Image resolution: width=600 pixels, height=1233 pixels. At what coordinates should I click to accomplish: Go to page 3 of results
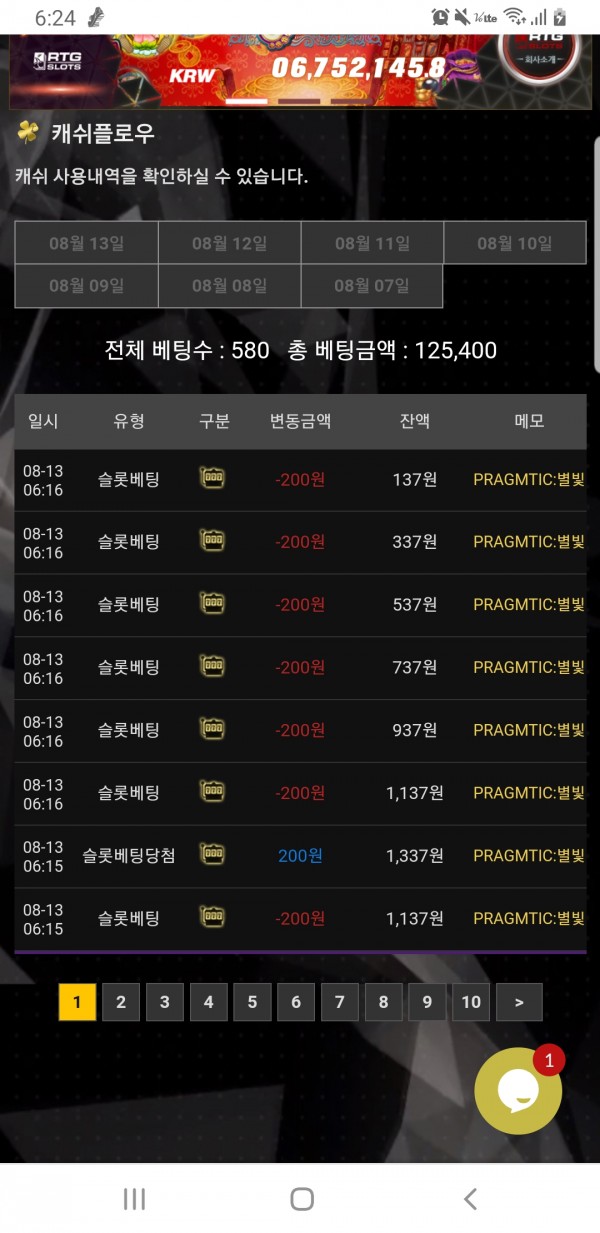165,1002
